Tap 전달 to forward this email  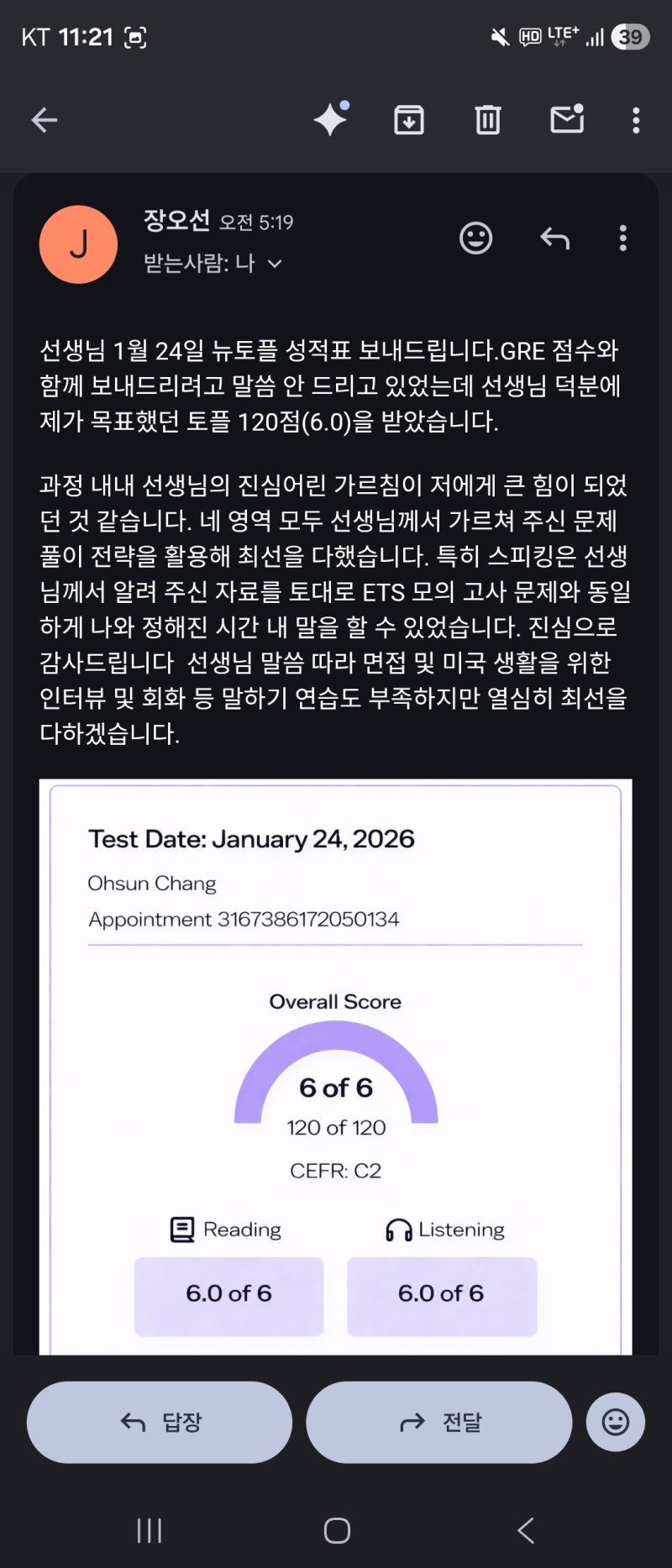pos(438,1422)
